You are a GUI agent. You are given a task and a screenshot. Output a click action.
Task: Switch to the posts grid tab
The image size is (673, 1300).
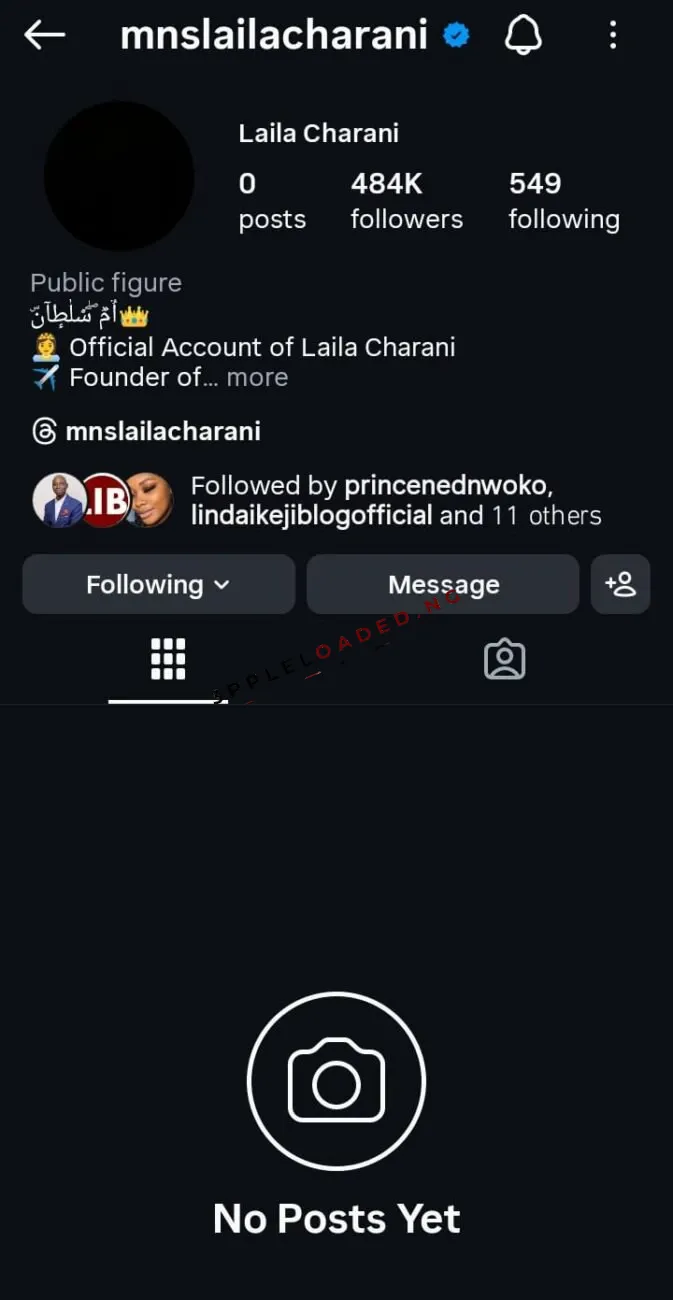coord(168,659)
